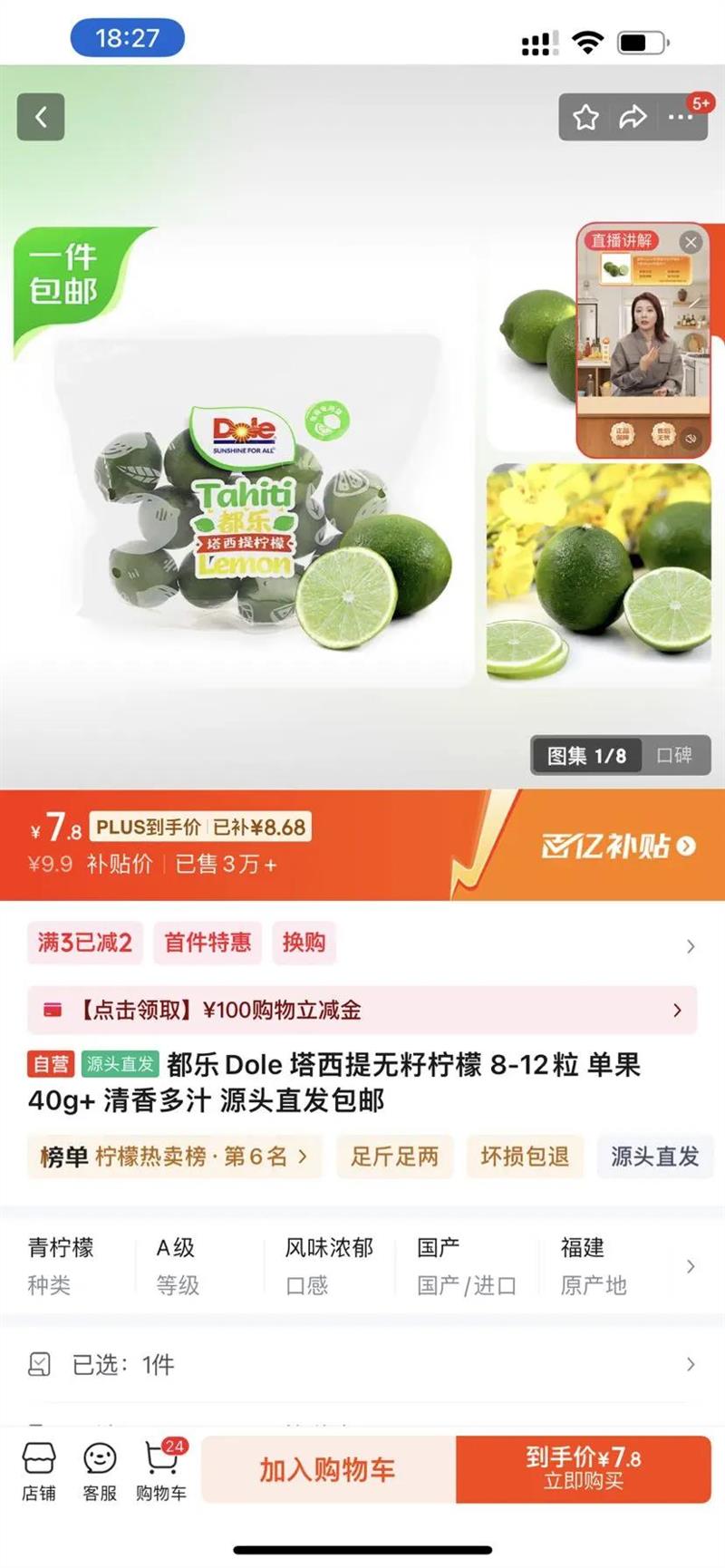Share this lemon product
725x1568 pixels.
coord(633,117)
